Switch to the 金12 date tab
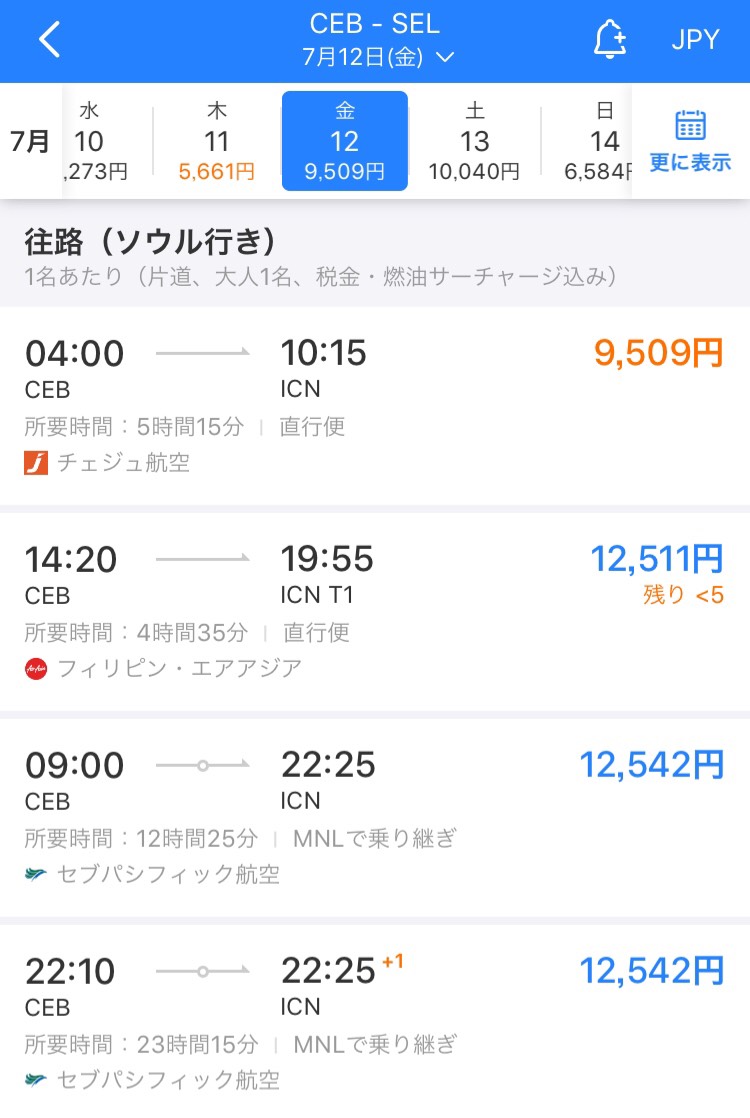The height and width of the screenshot is (1118, 750). [344, 140]
